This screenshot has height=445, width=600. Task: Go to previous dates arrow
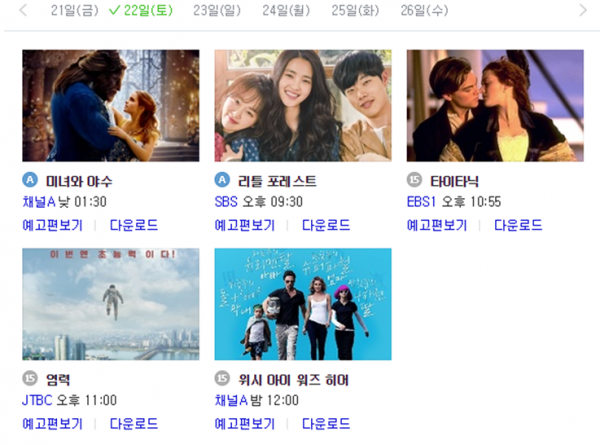click(x=23, y=11)
